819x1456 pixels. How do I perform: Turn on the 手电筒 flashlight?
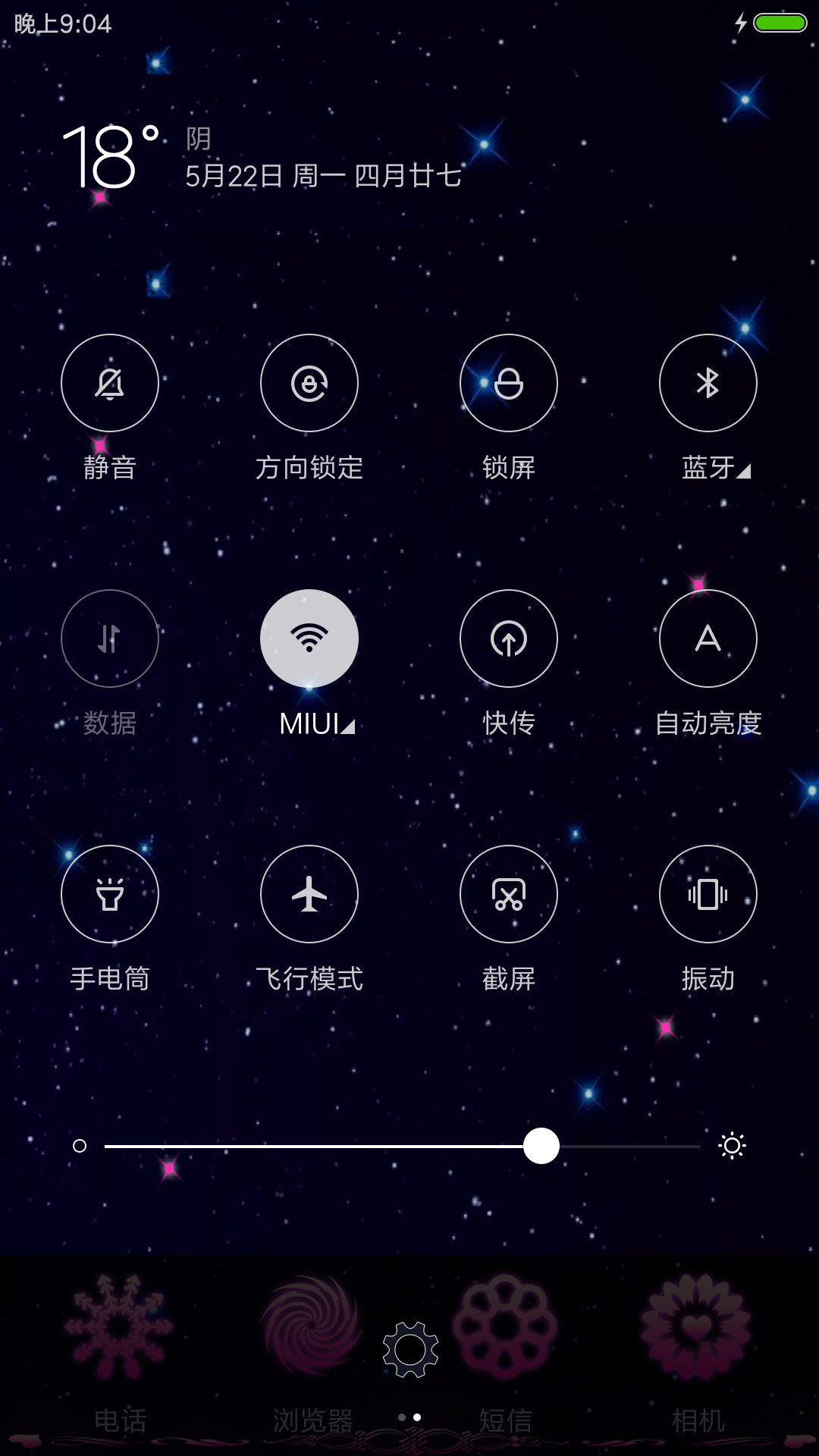click(x=110, y=894)
